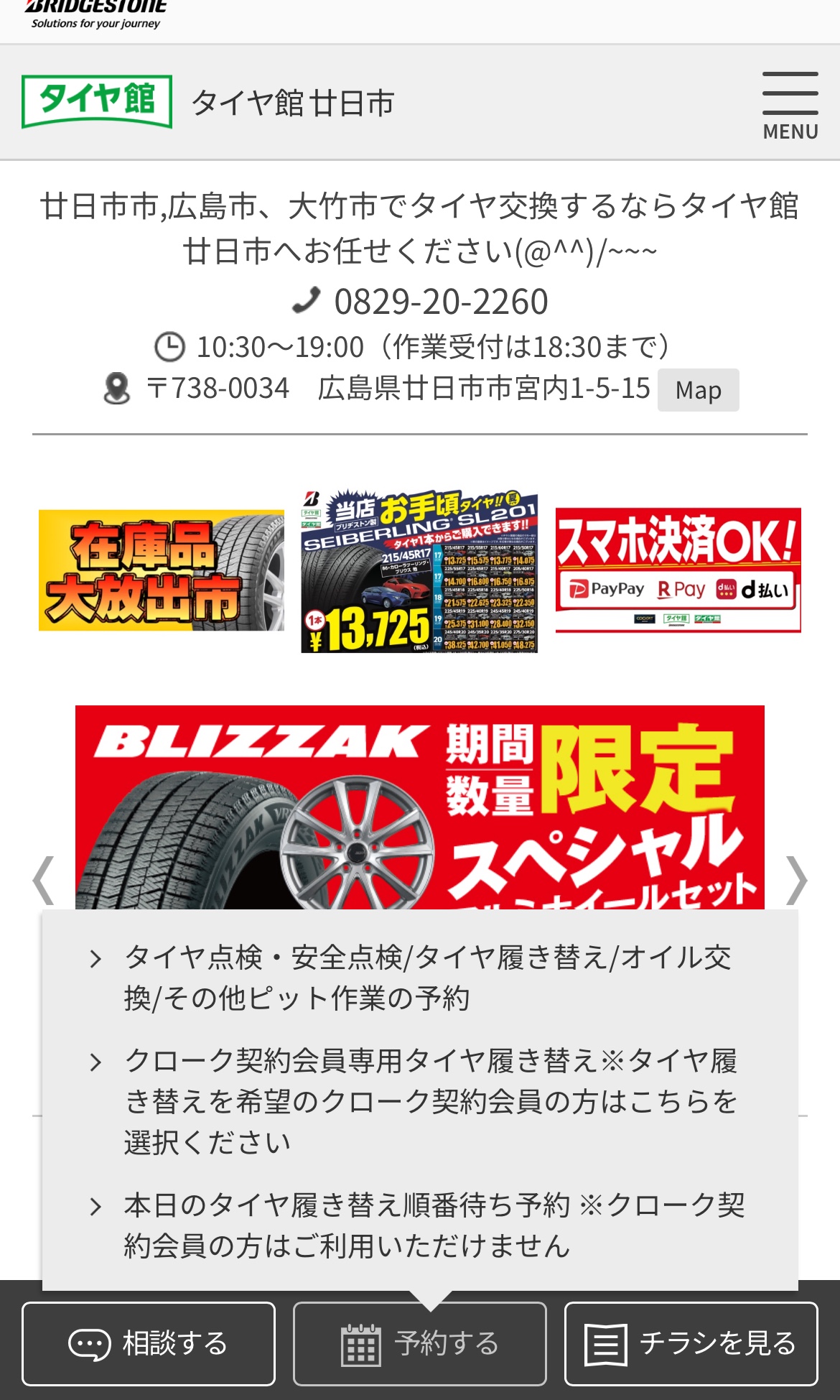The height and width of the screenshot is (1400, 840).
Task: Select クローク契約会員専用タイヤ履き替え option
Action: [x=420, y=1101]
